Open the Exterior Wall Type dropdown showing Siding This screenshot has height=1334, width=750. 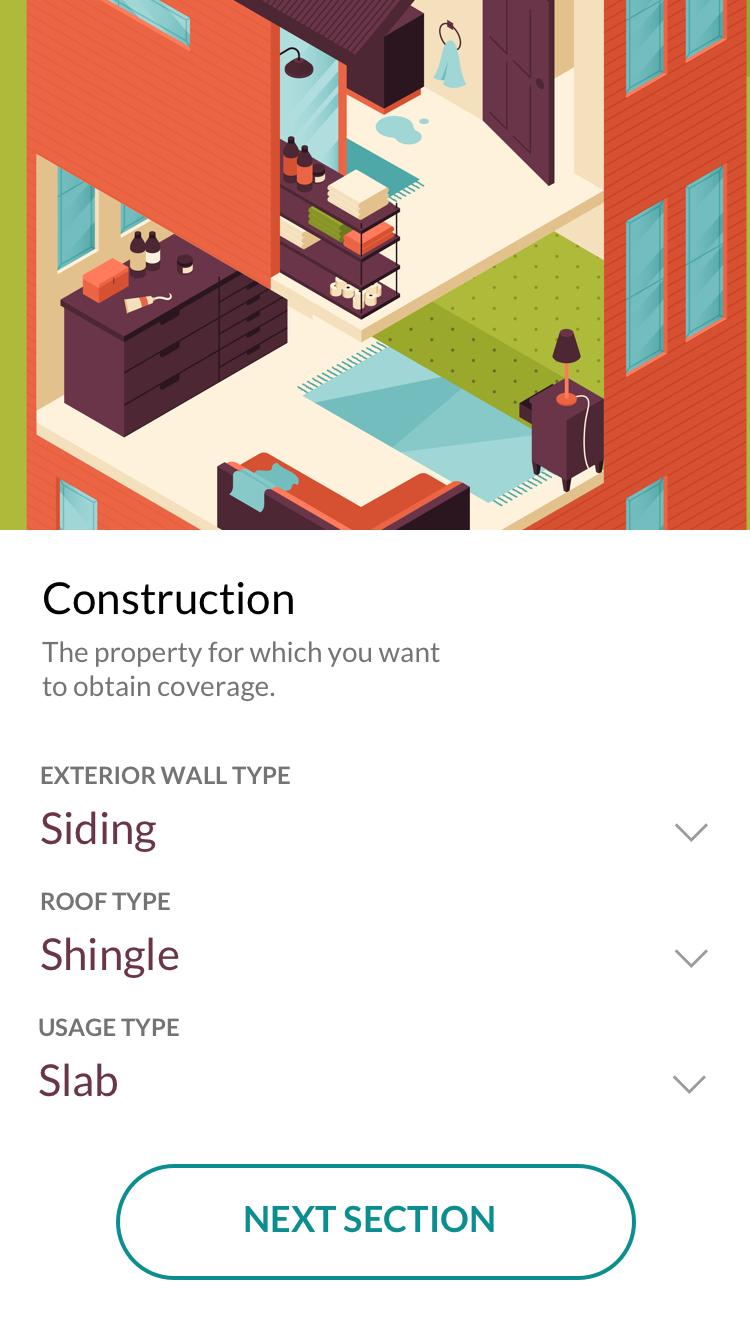point(374,830)
